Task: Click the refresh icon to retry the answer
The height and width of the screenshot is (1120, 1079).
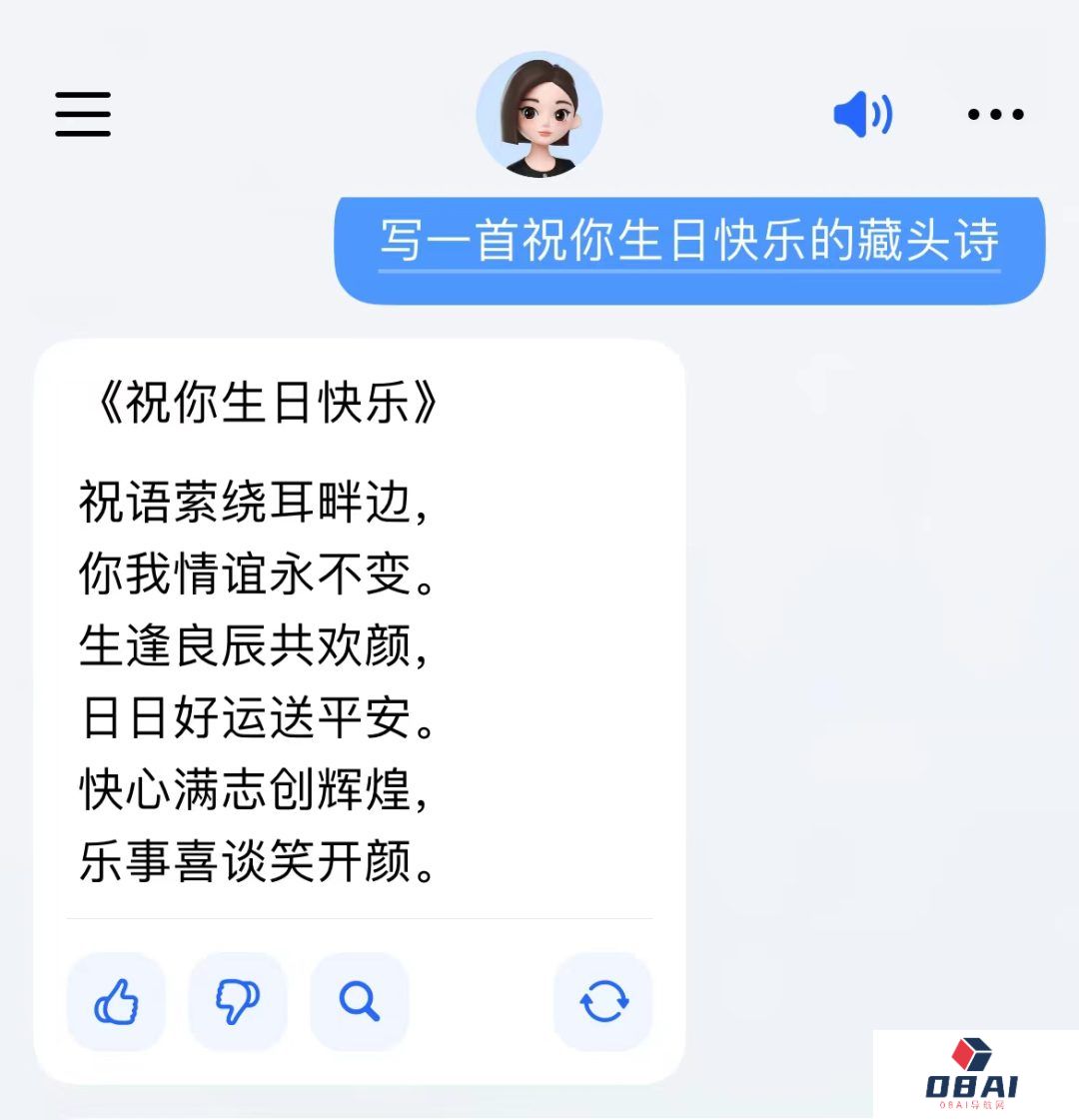Action: tap(602, 1000)
